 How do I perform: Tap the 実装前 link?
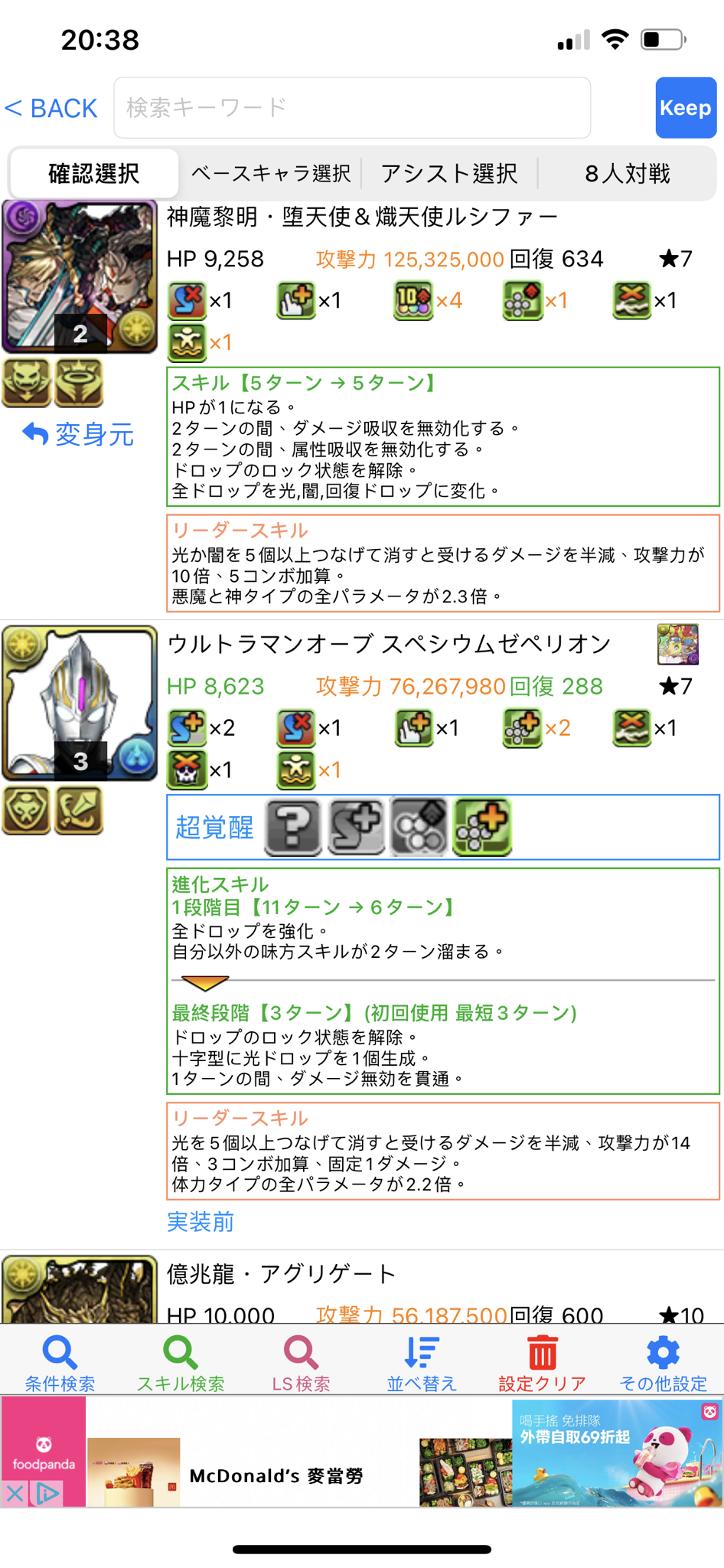(x=200, y=1222)
